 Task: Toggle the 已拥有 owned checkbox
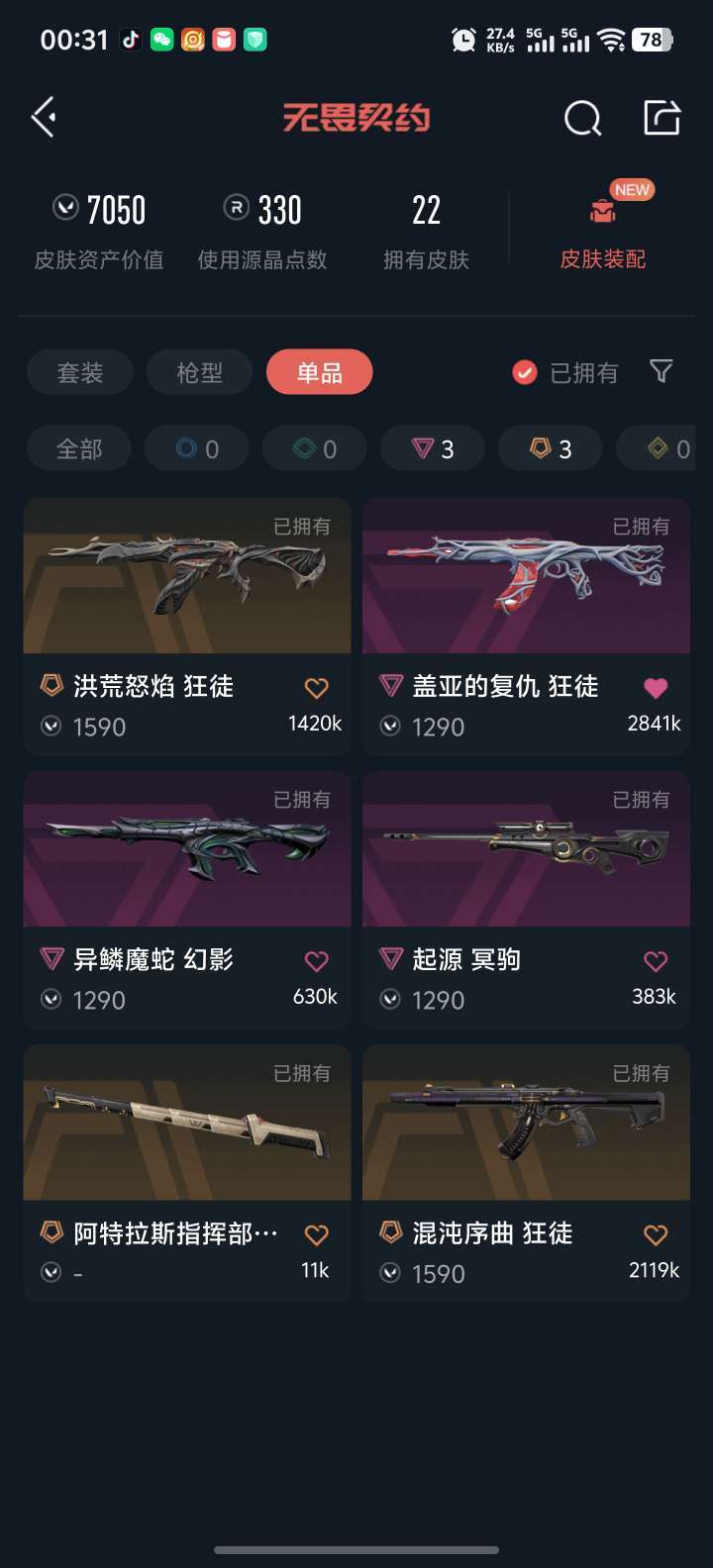point(524,372)
